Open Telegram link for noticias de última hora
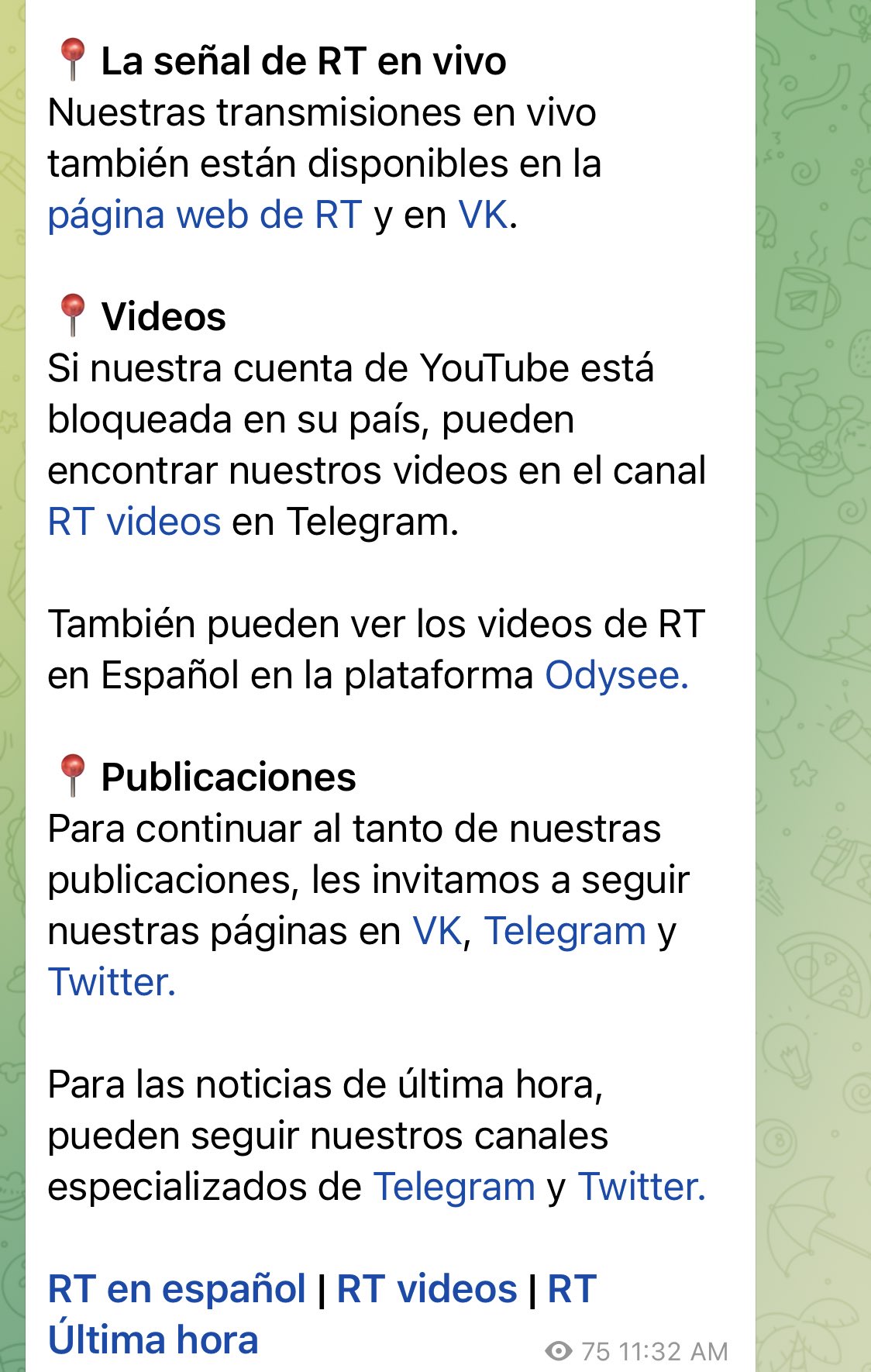The width and height of the screenshot is (871, 1372). (x=454, y=1187)
